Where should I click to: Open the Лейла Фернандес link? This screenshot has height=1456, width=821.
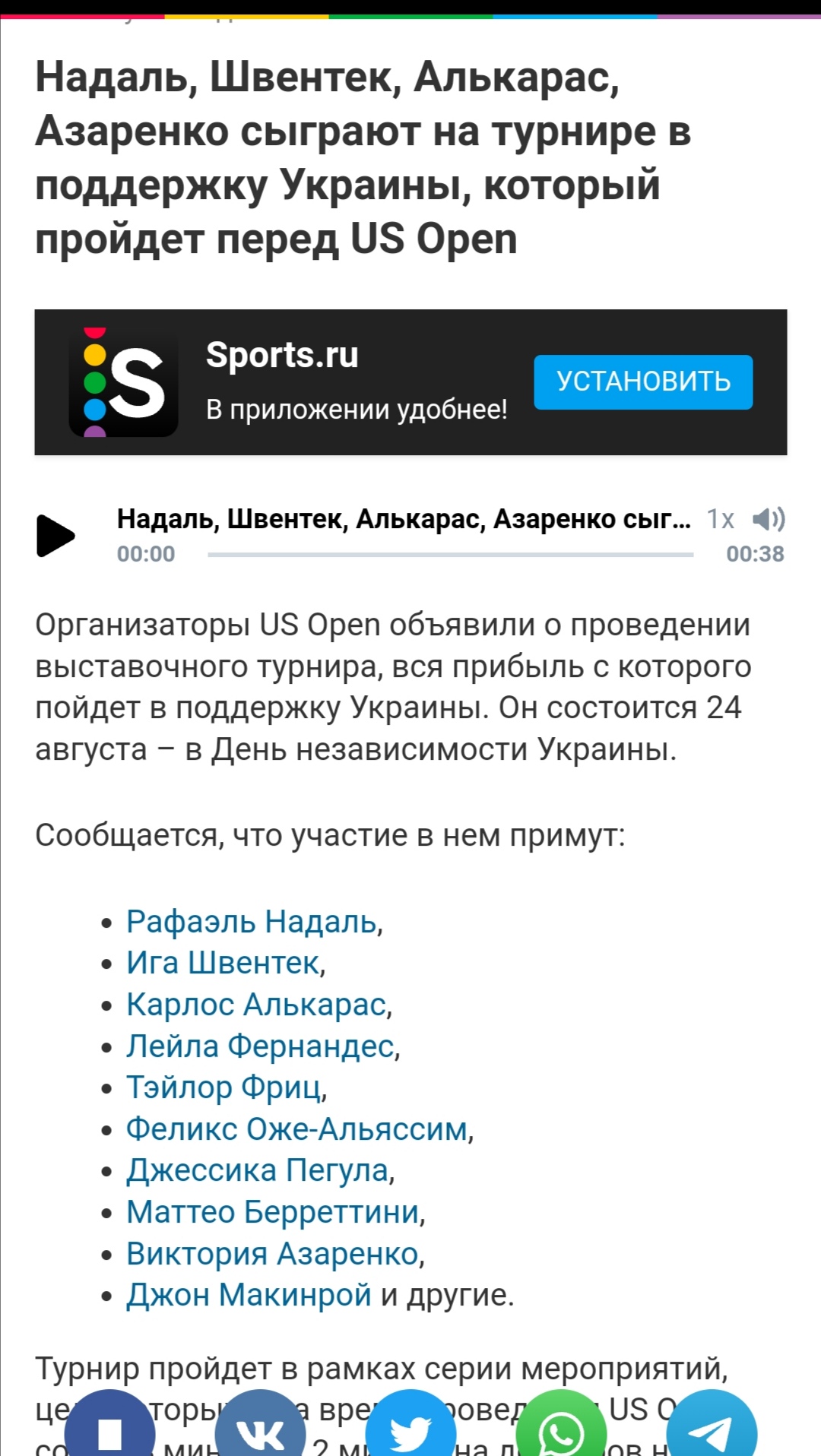pos(260,1046)
